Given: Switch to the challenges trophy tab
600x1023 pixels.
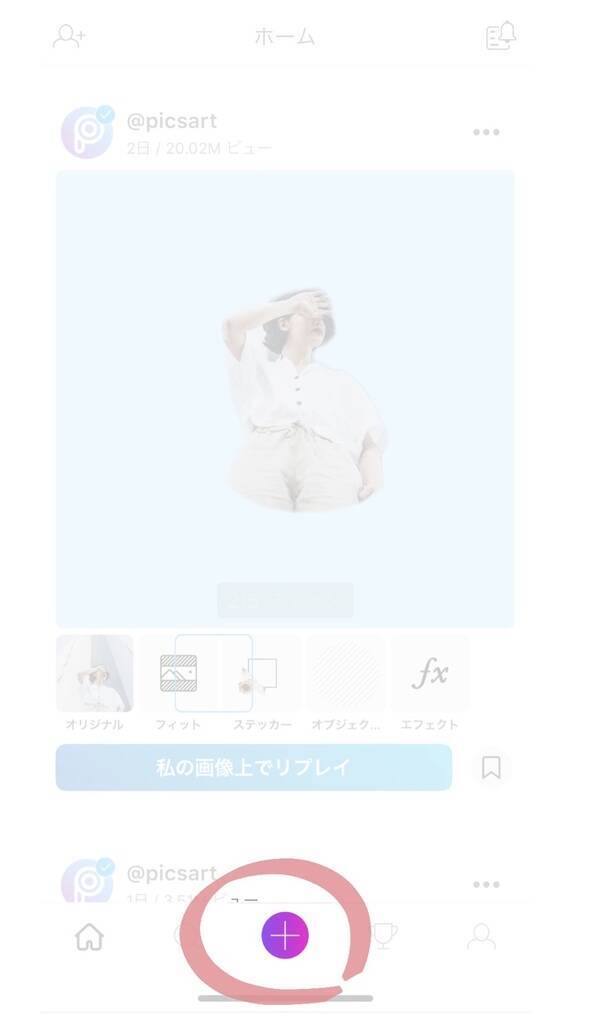Looking at the screenshot, I should pyautogui.click(x=384, y=937).
